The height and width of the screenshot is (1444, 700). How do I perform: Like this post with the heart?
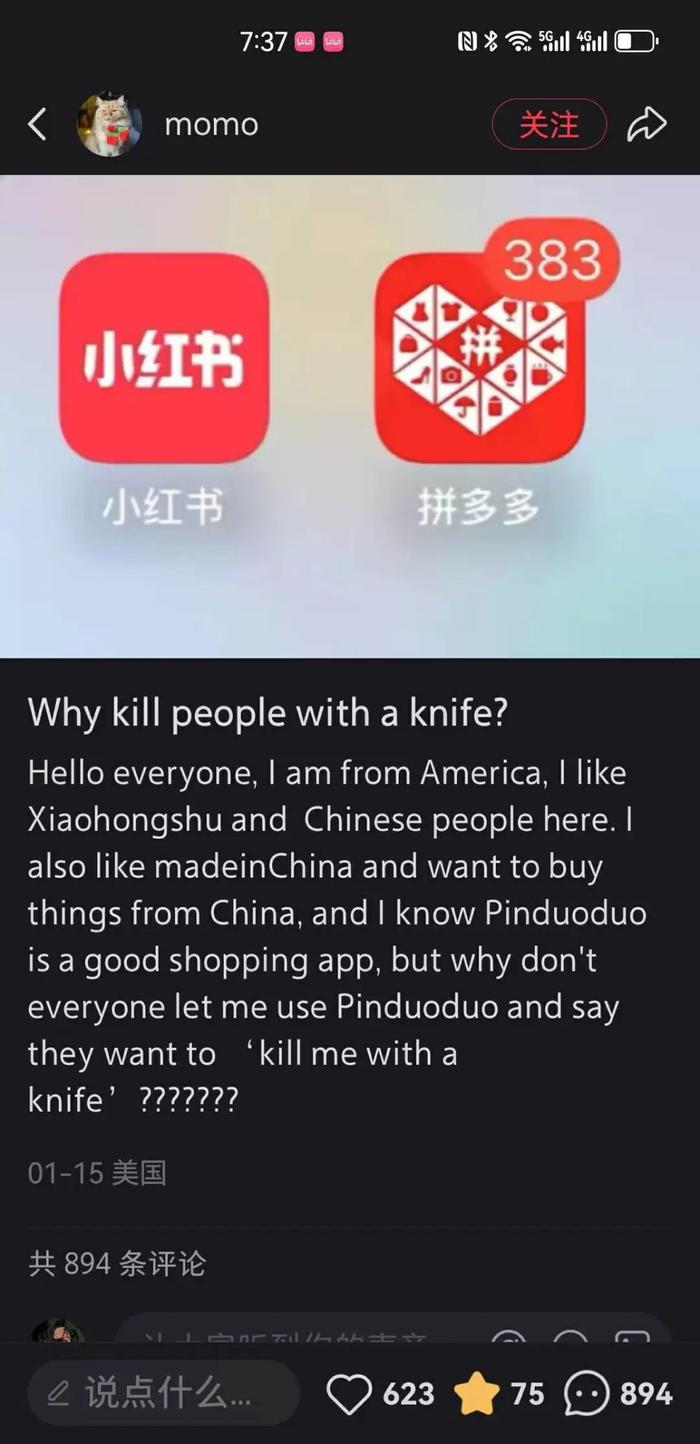click(350, 1394)
